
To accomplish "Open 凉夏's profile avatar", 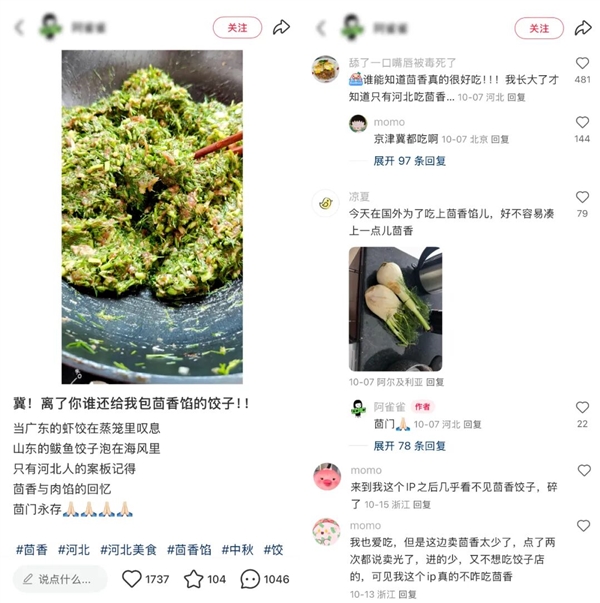I will click(326, 203).
